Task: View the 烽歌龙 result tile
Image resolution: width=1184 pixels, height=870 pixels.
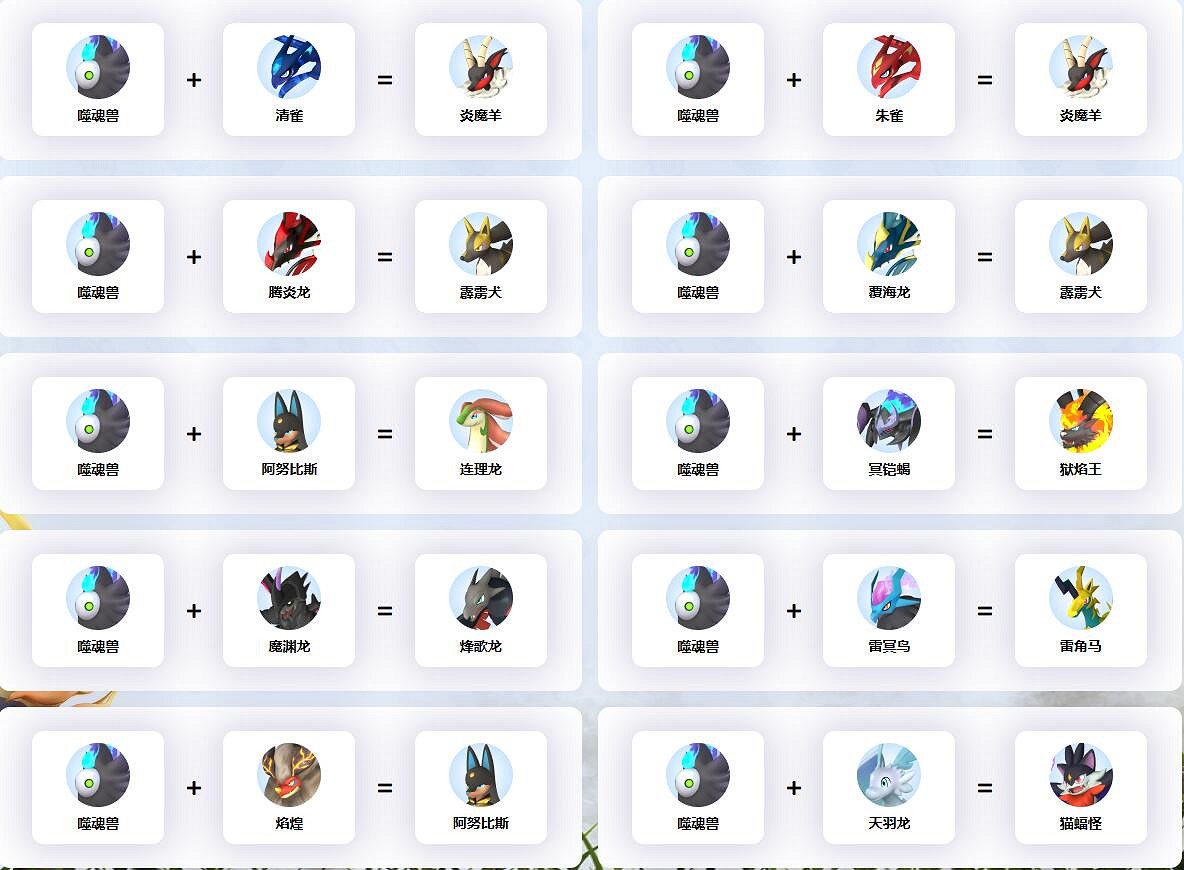Action: [481, 610]
